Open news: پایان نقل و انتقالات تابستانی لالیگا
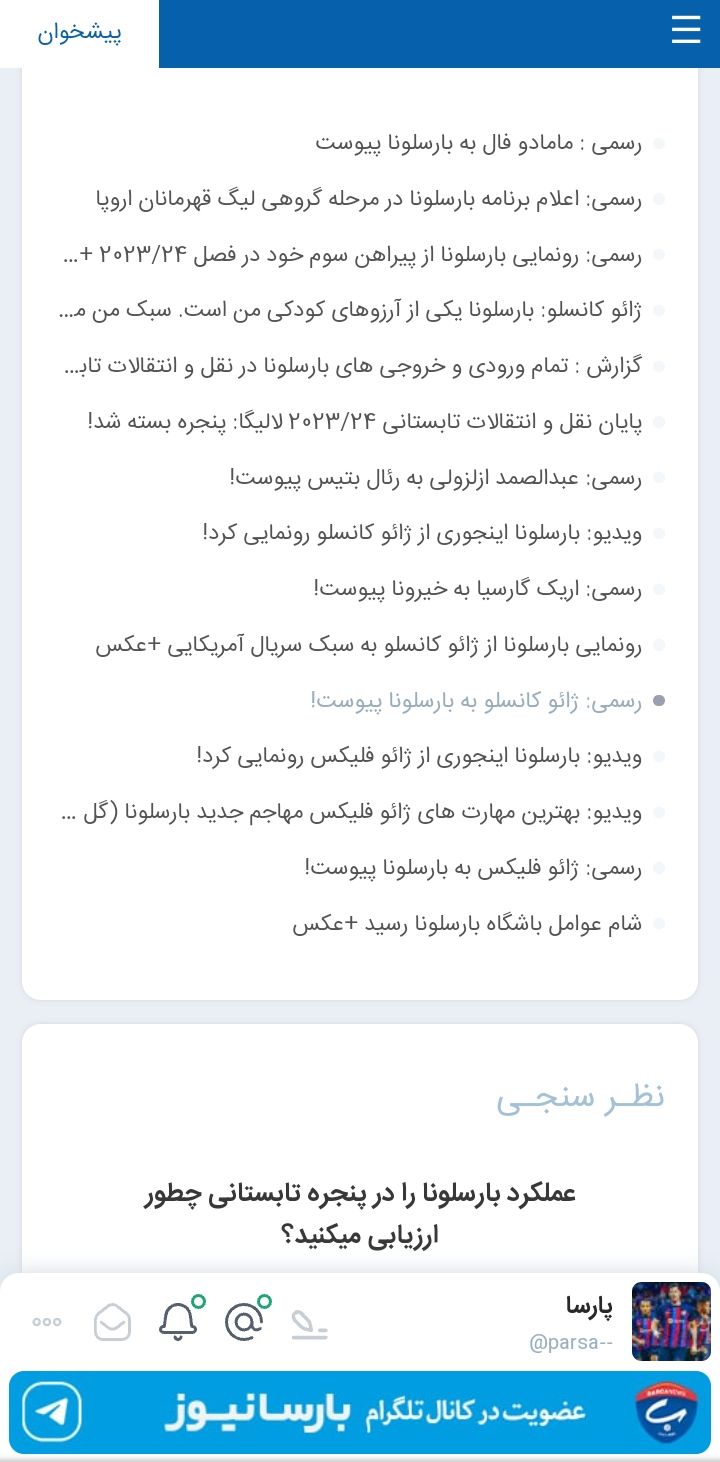 coord(365,422)
